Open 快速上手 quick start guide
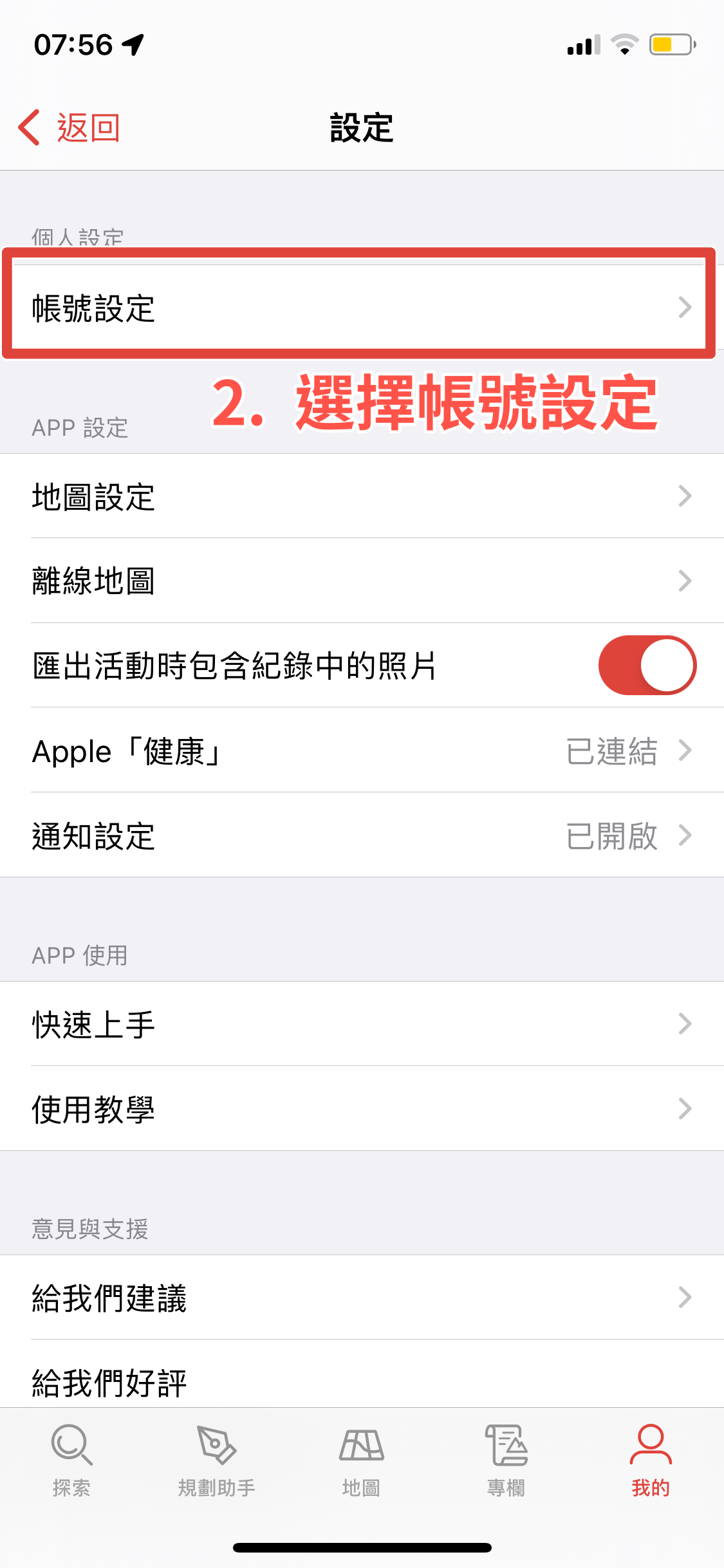 click(x=362, y=1023)
